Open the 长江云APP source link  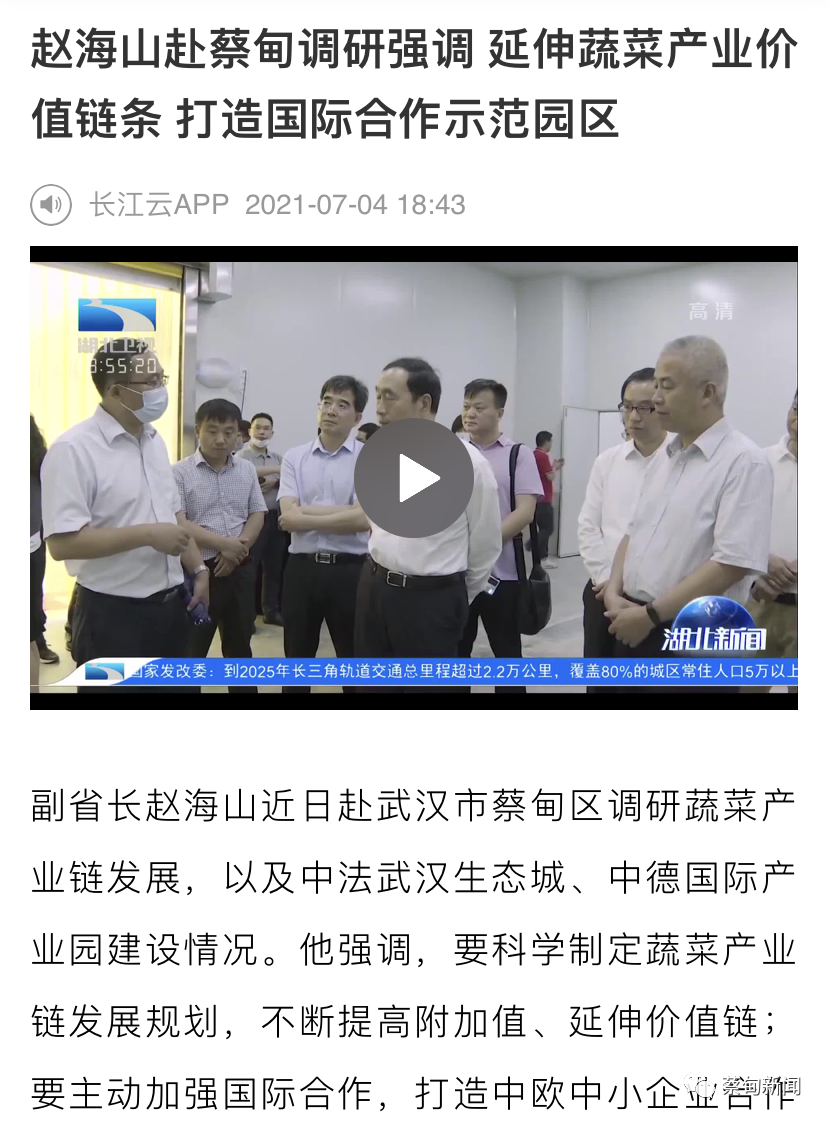(x=159, y=205)
